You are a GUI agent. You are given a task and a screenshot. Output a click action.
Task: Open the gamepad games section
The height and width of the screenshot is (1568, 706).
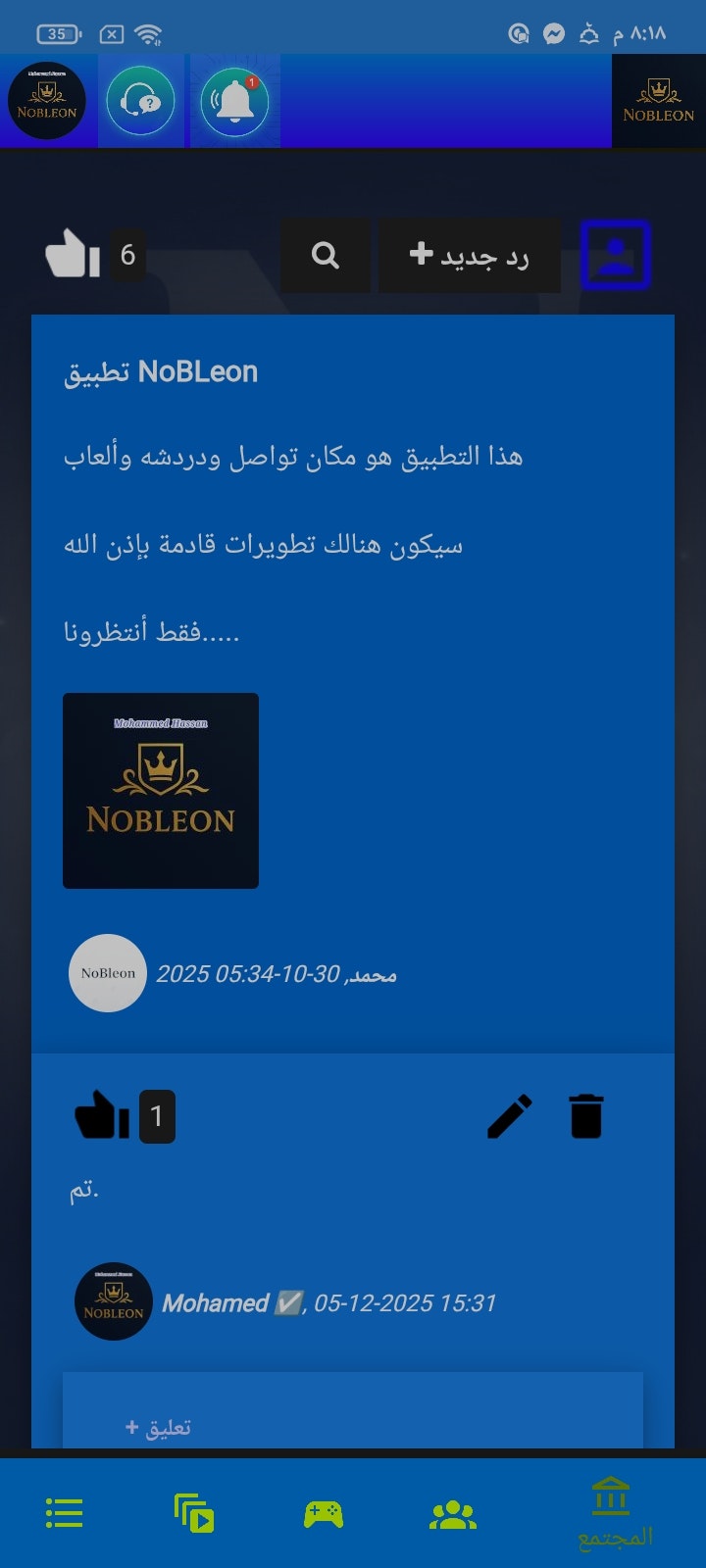pyautogui.click(x=323, y=1514)
